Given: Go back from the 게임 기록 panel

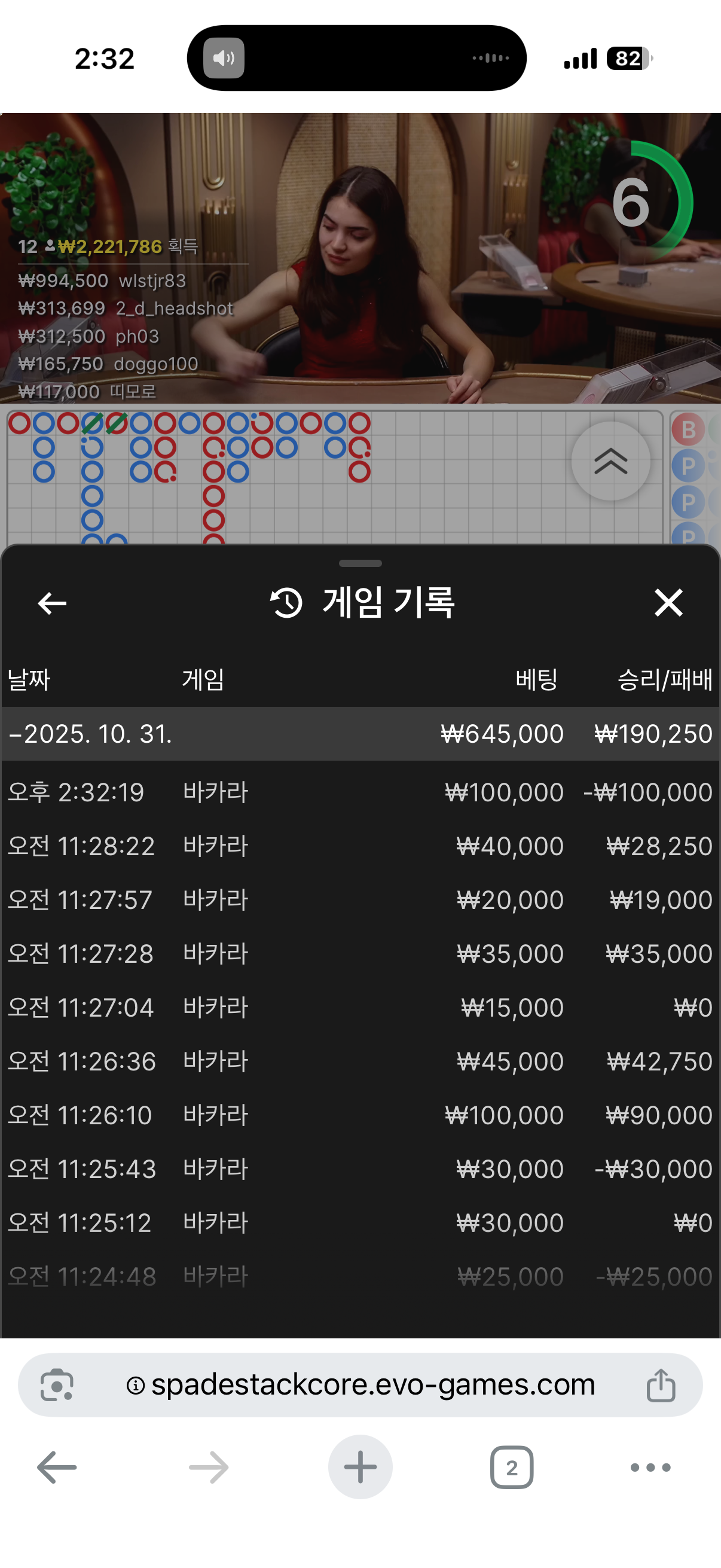Looking at the screenshot, I should (x=53, y=603).
